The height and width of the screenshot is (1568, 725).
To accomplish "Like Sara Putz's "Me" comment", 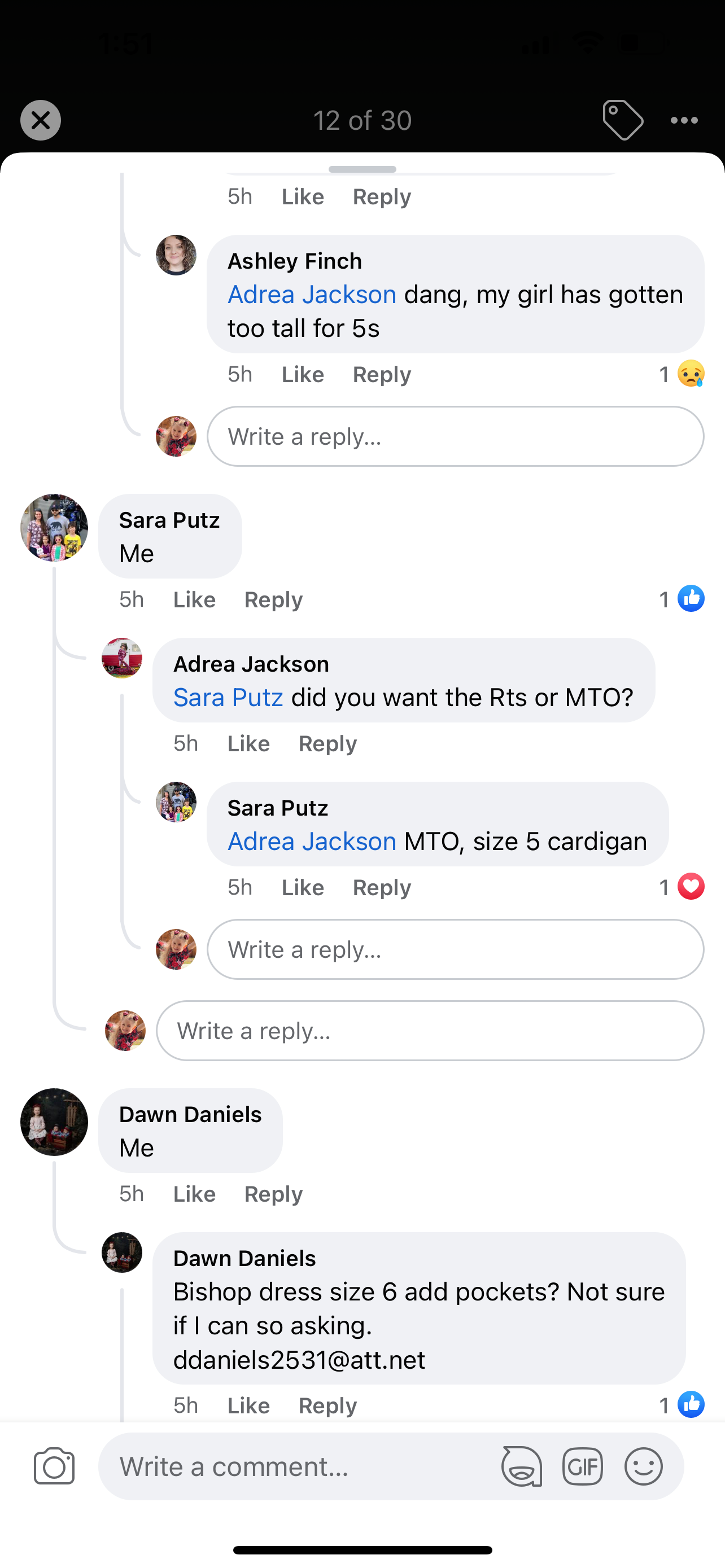I will pos(194,599).
